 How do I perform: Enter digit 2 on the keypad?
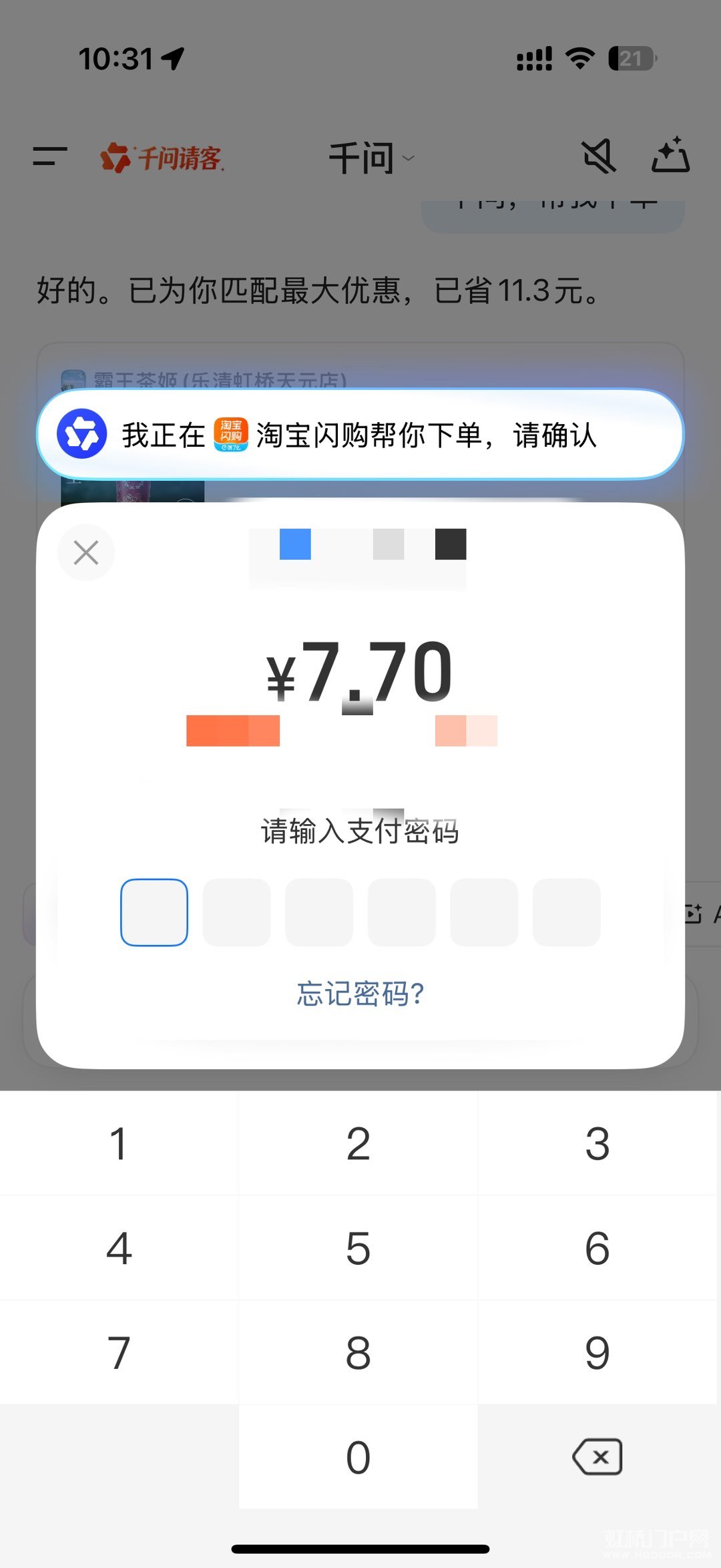click(x=358, y=1143)
